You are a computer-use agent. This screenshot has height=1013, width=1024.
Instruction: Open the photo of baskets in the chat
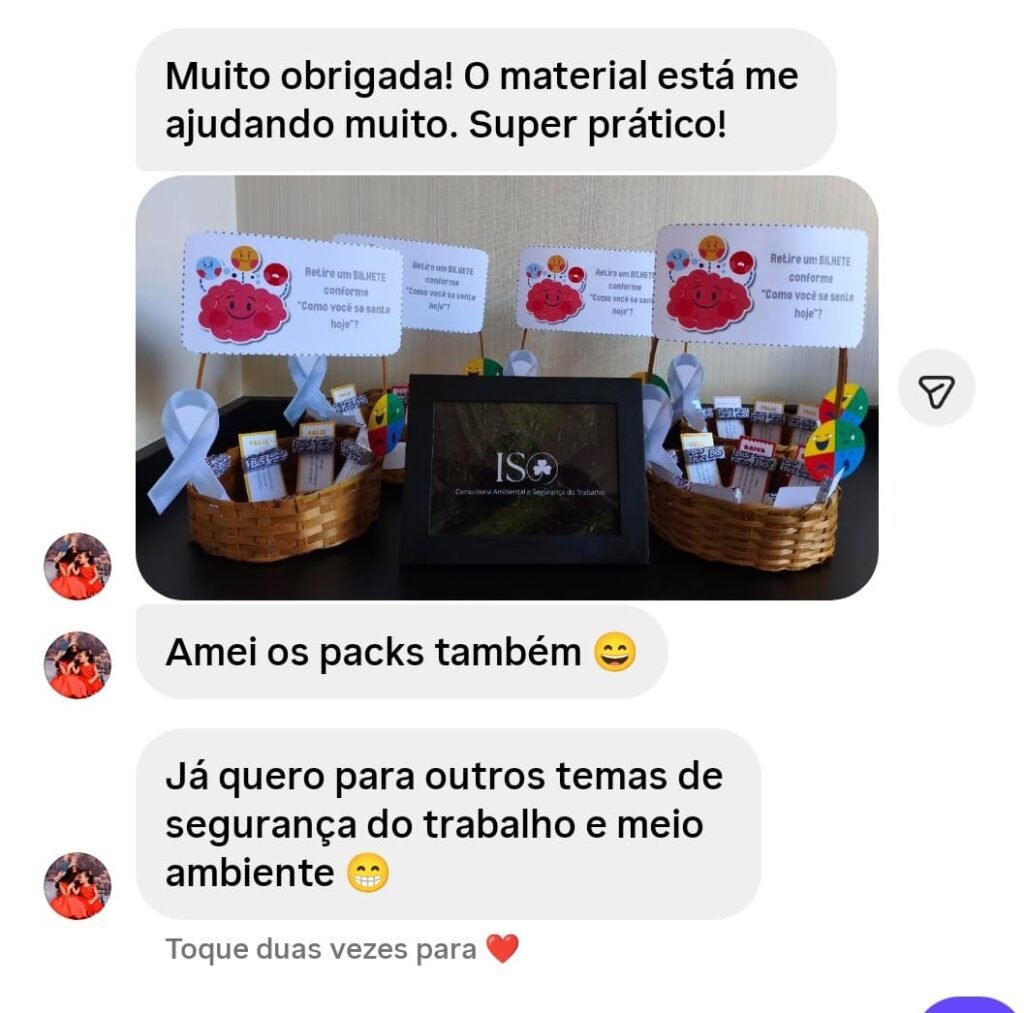coord(506,388)
